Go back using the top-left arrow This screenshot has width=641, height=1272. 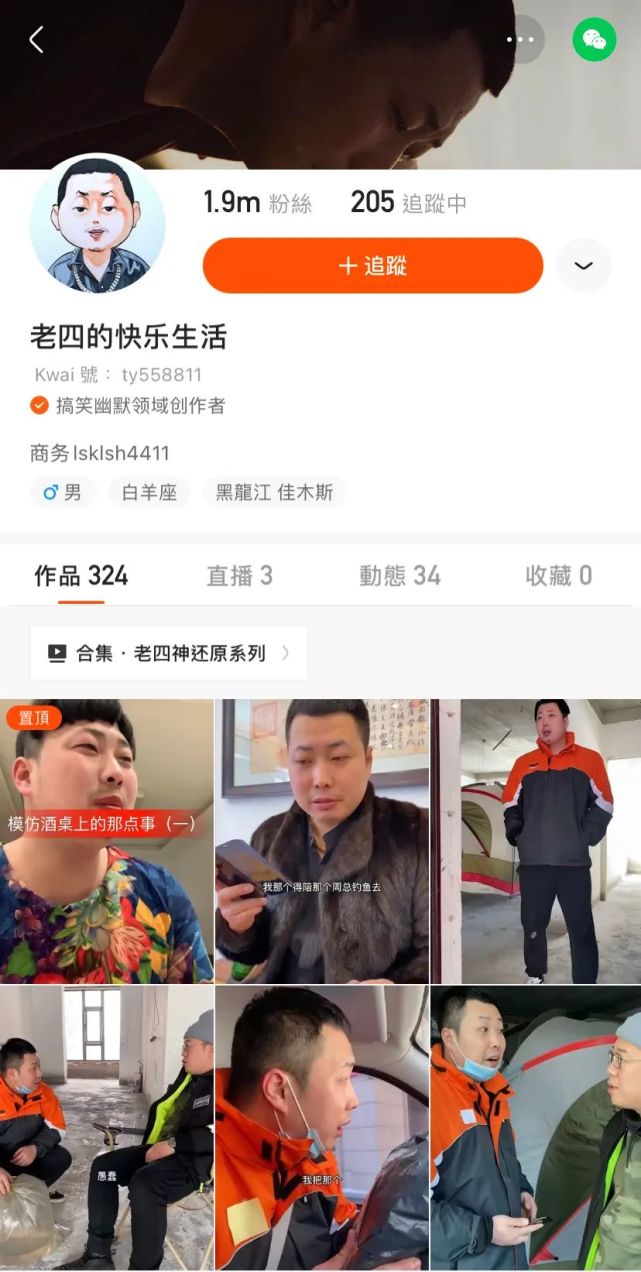click(x=36, y=40)
